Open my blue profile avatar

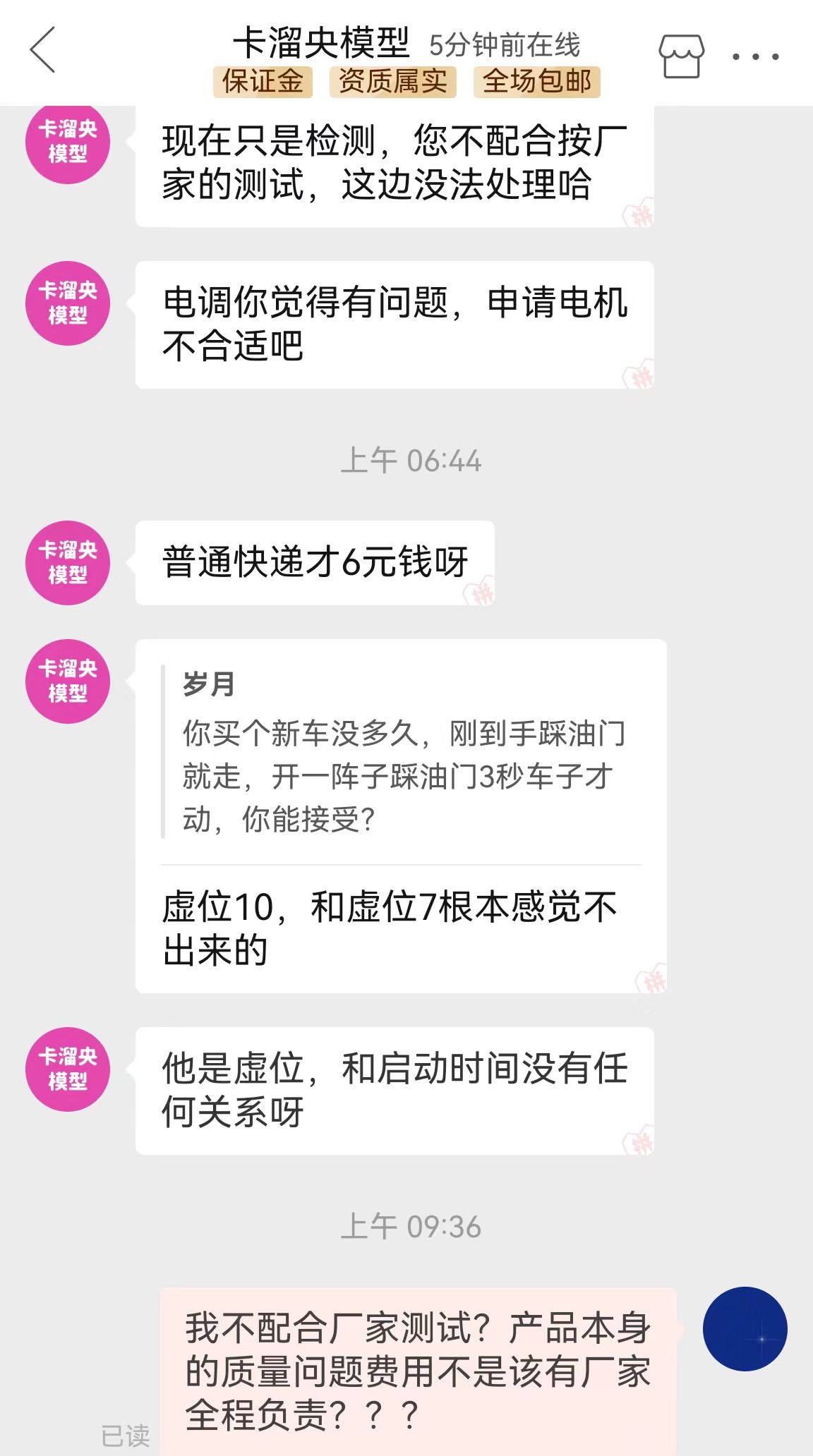(x=745, y=1329)
